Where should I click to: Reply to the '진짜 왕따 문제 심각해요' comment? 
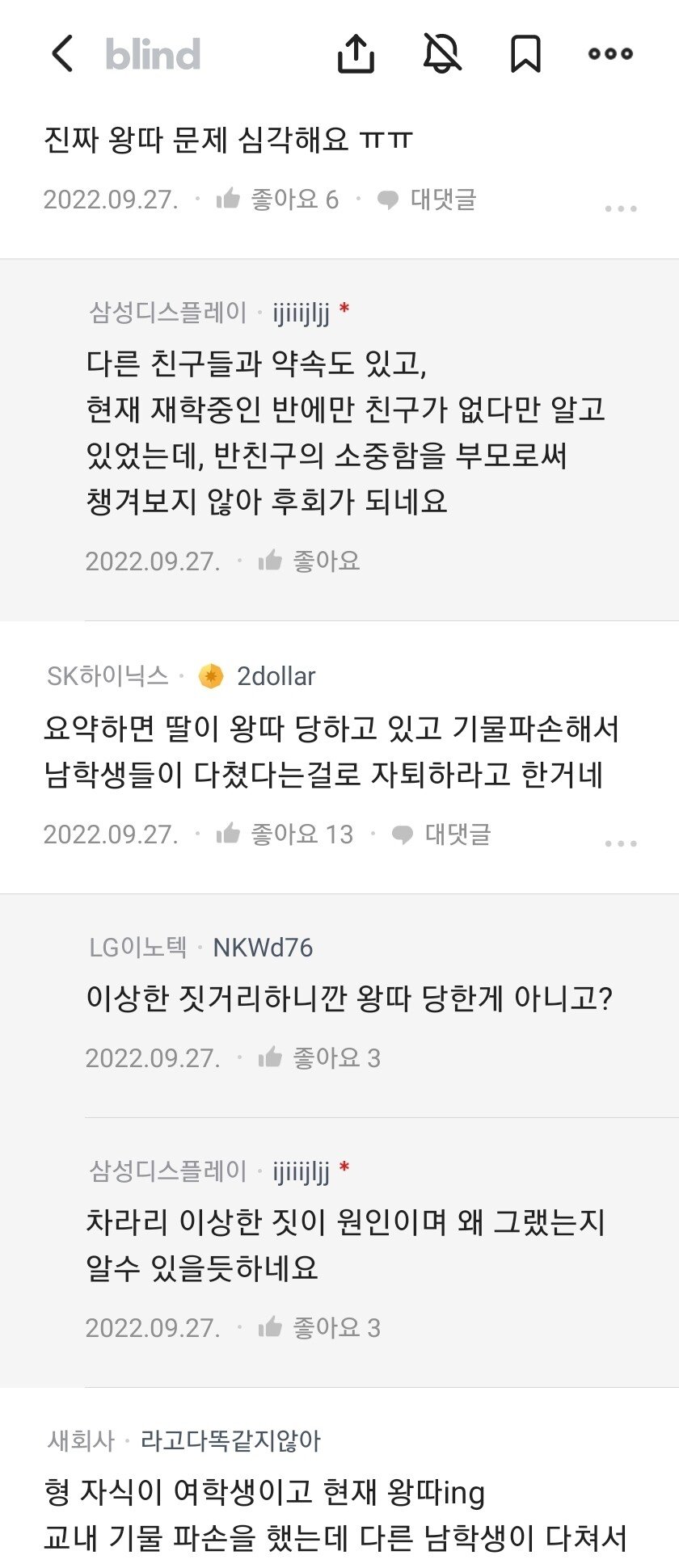coord(427,200)
